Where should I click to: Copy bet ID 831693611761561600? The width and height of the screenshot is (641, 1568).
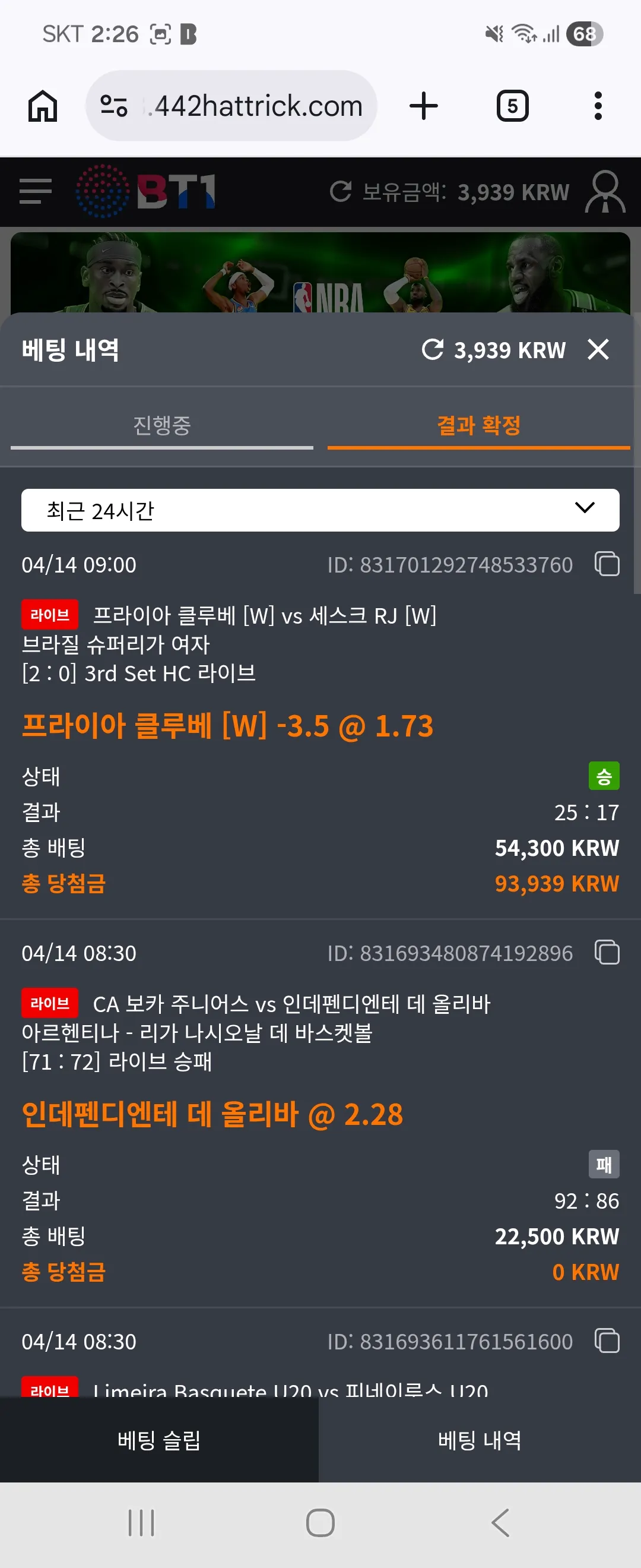[x=607, y=1341]
